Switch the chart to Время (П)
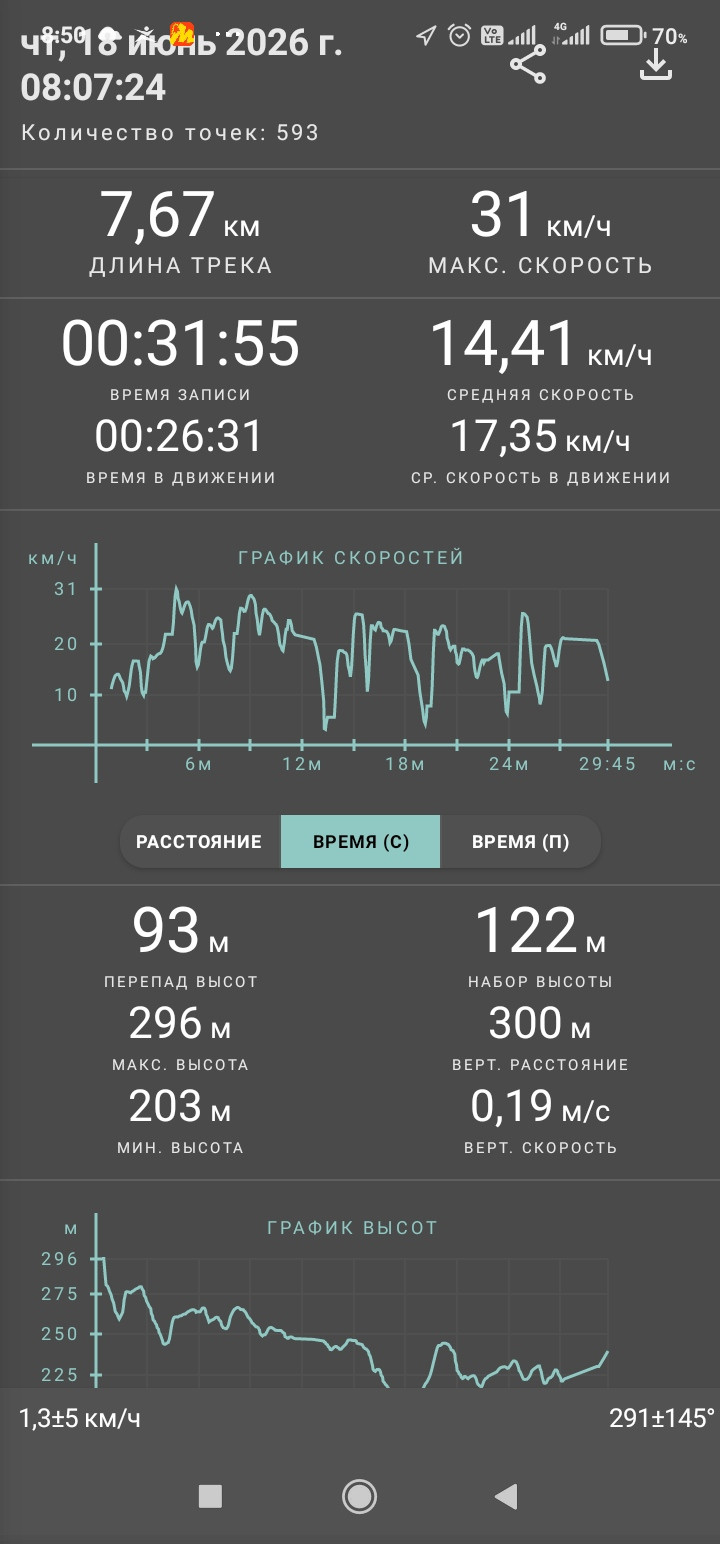 tap(520, 841)
